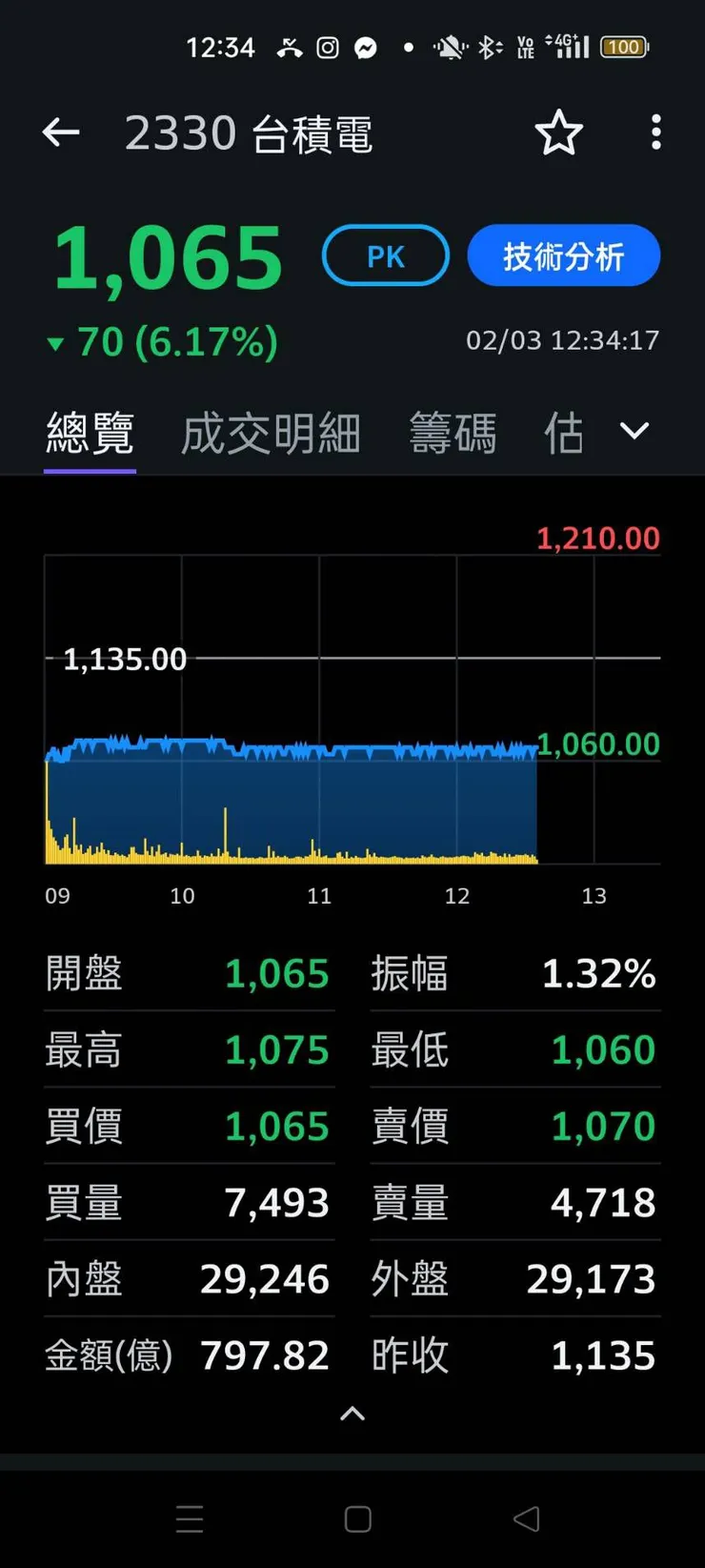The width and height of the screenshot is (705, 1568).
Task: Open the three-dot overflow menu
Action: (656, 132)
